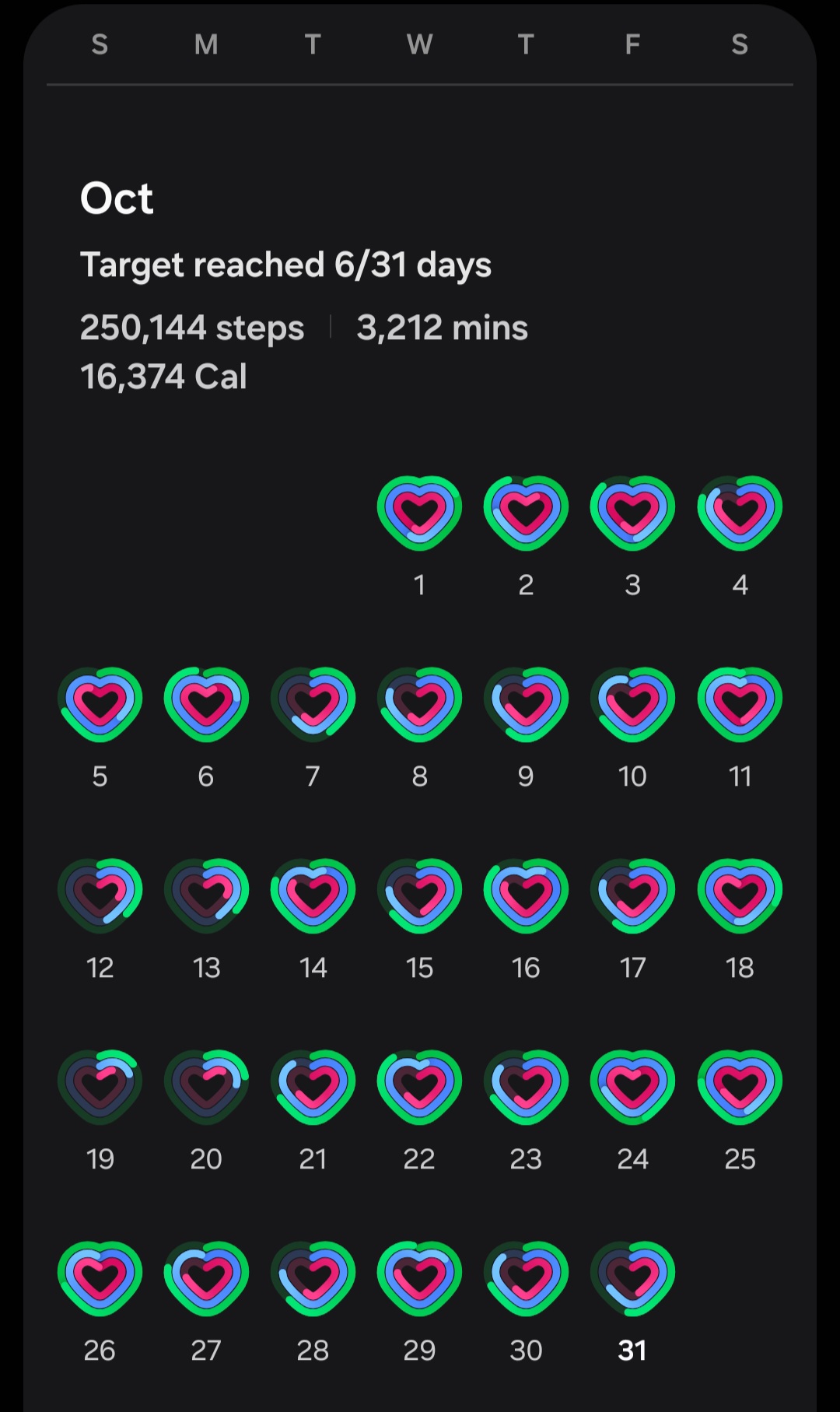Open activity for October 18
Image resolution: width=840 pixels, height=1412 pixels.
click(x=740, y=895)
